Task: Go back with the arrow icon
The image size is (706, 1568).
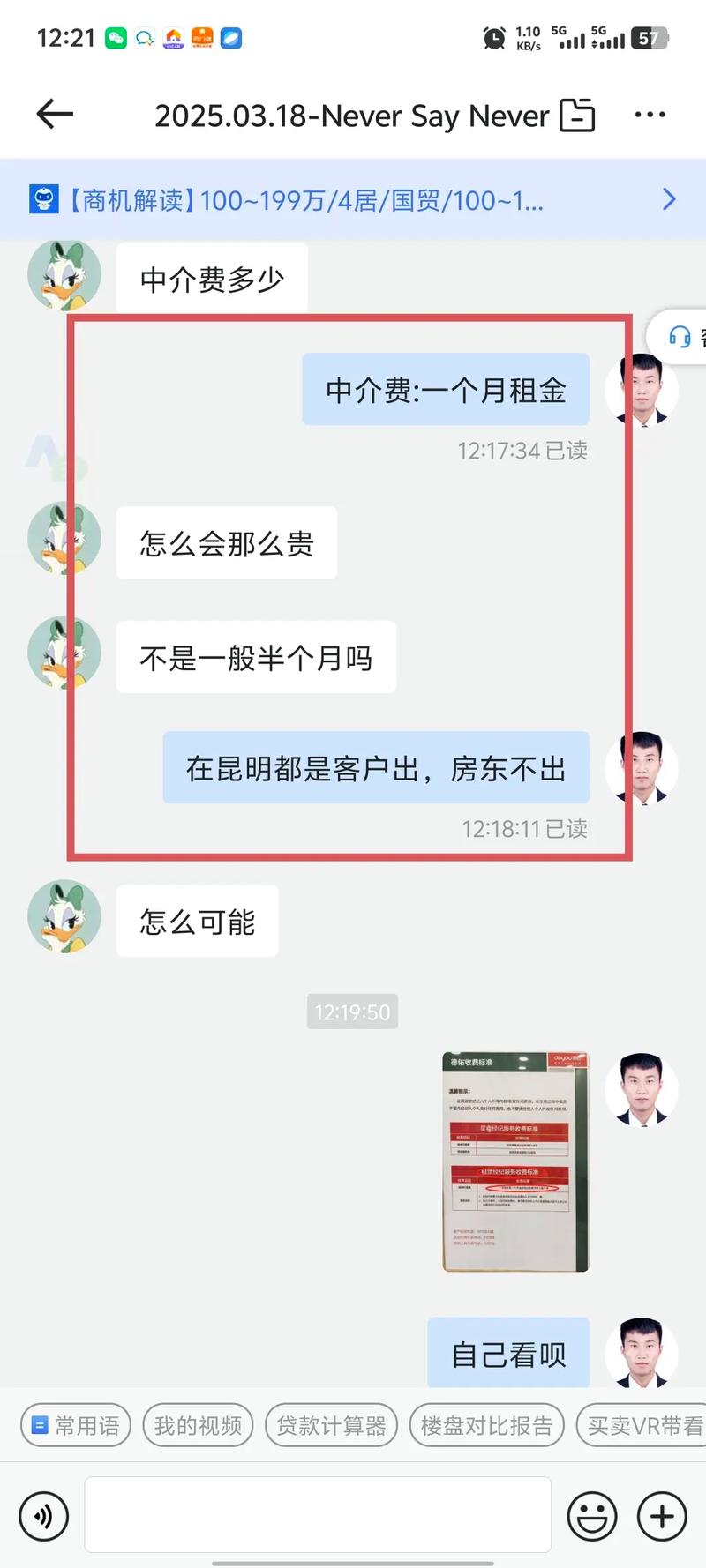Action: pyautogui.click(x=55, y=115)
